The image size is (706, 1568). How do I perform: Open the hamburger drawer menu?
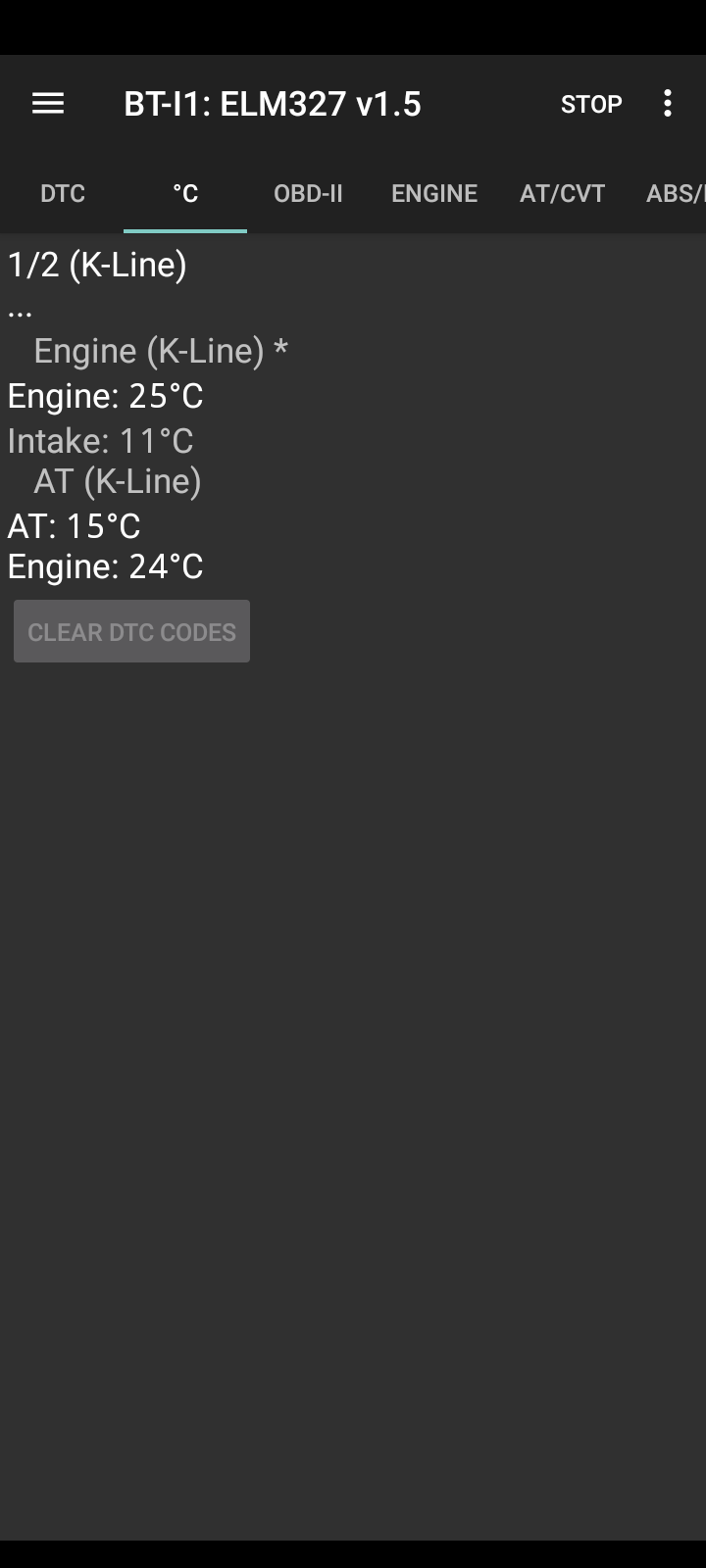[x=48, y=104]
